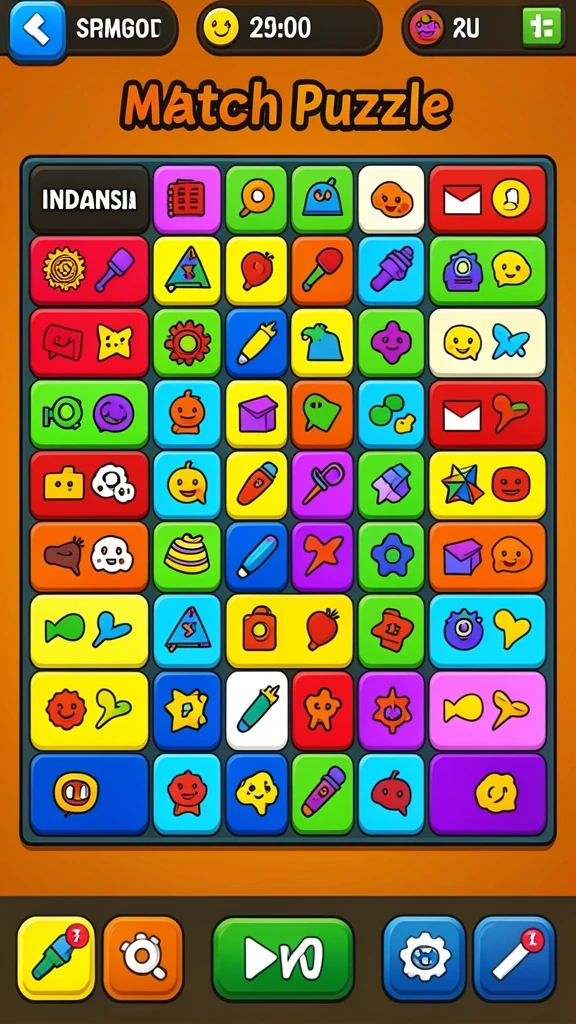Viewport: 576px width, 1024px height.
Task: Tap the yellow tile with star and red face
Action: [x=487, y=485]
